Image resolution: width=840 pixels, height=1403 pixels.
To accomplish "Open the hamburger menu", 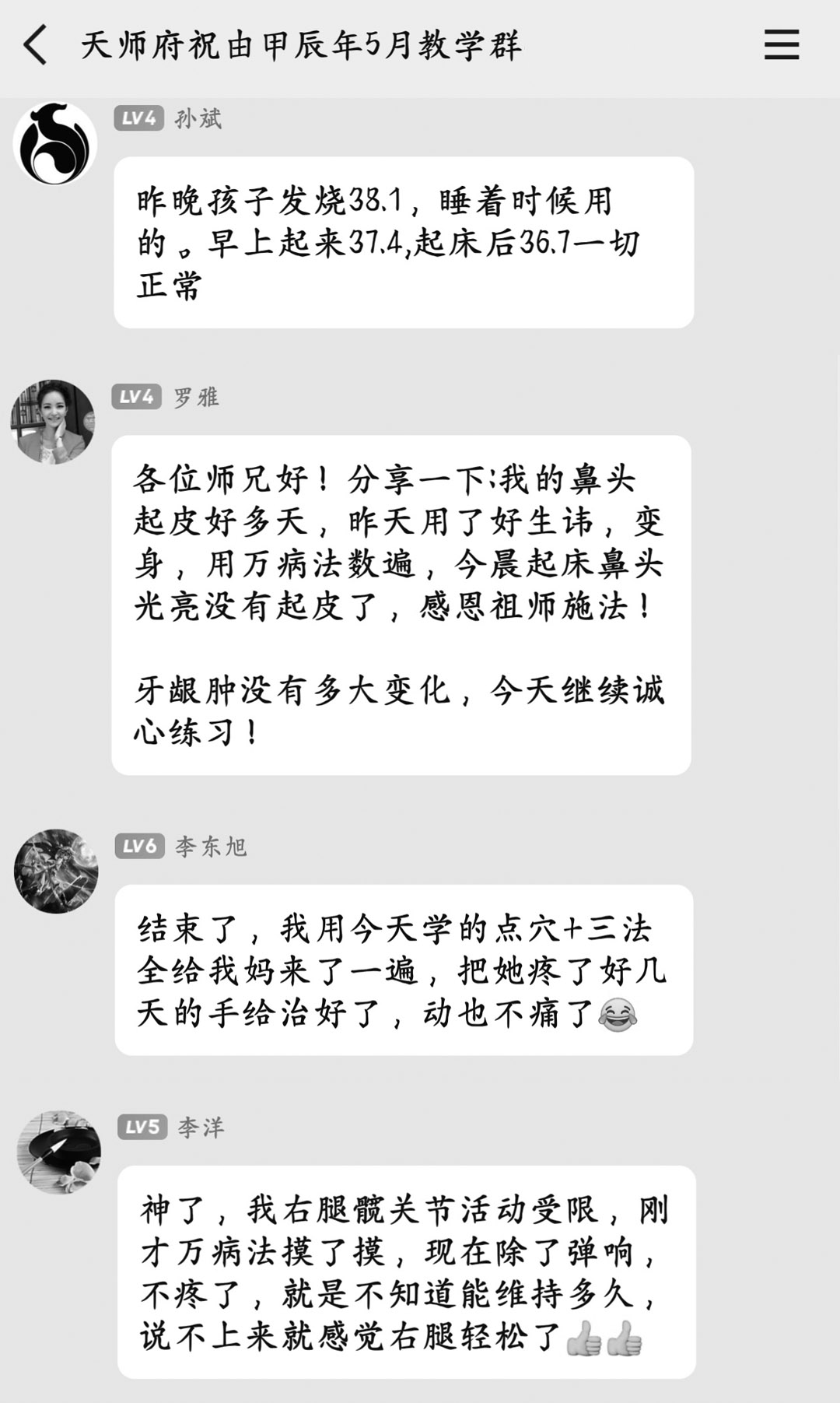I will 781,44.
